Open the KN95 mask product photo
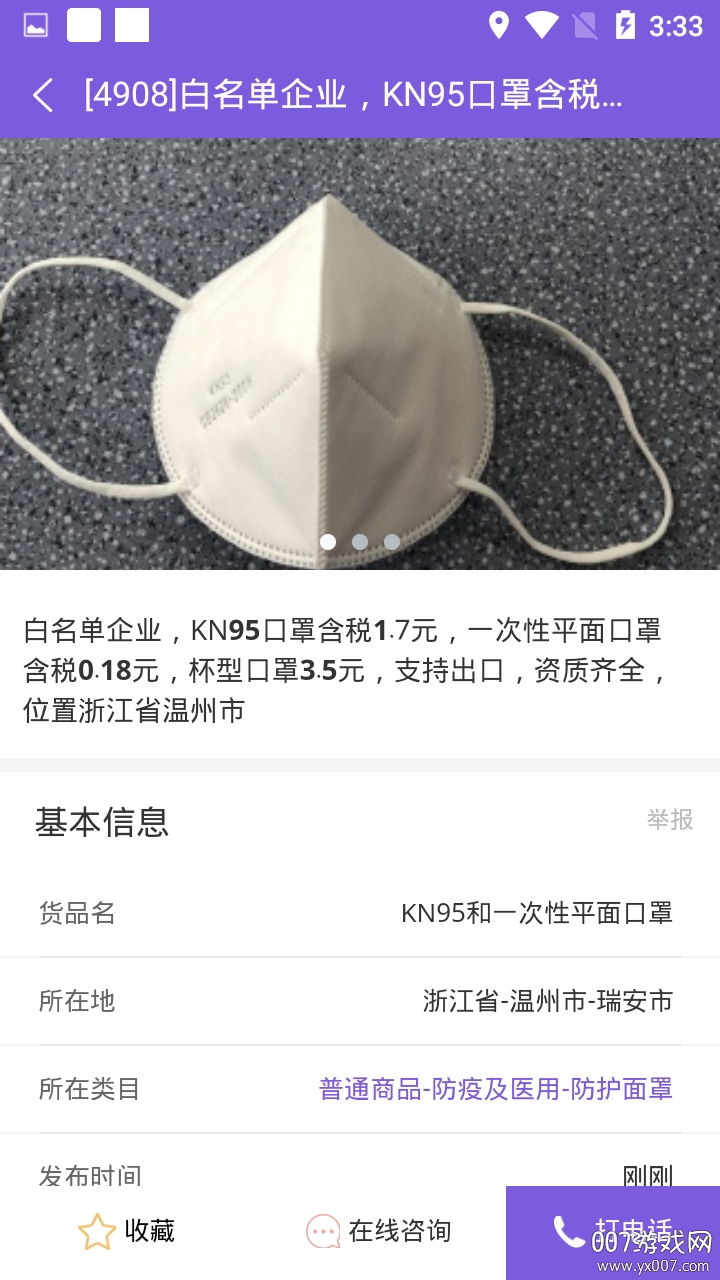The image size is (720, 1280). tap(360, 353)
